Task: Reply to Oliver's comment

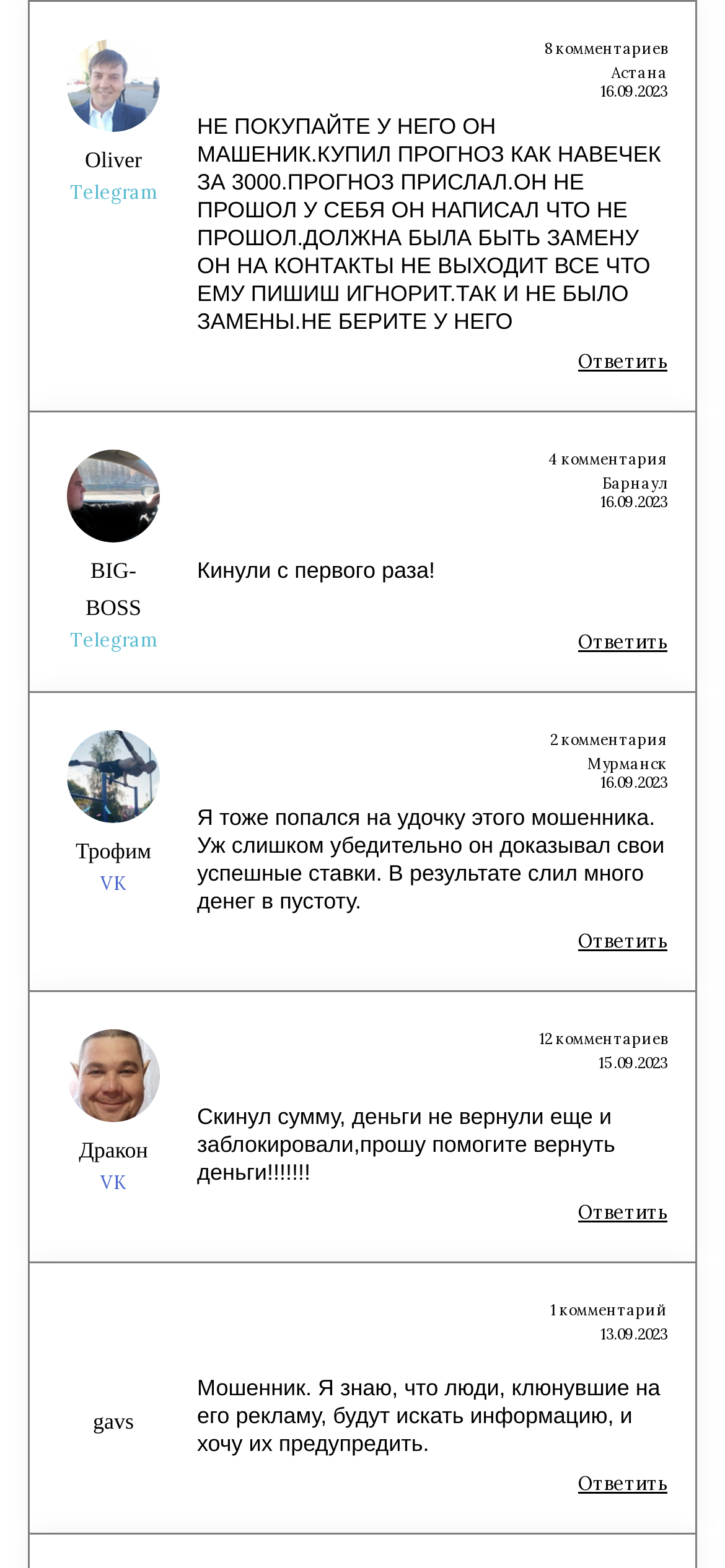Action: coord(622,361)
